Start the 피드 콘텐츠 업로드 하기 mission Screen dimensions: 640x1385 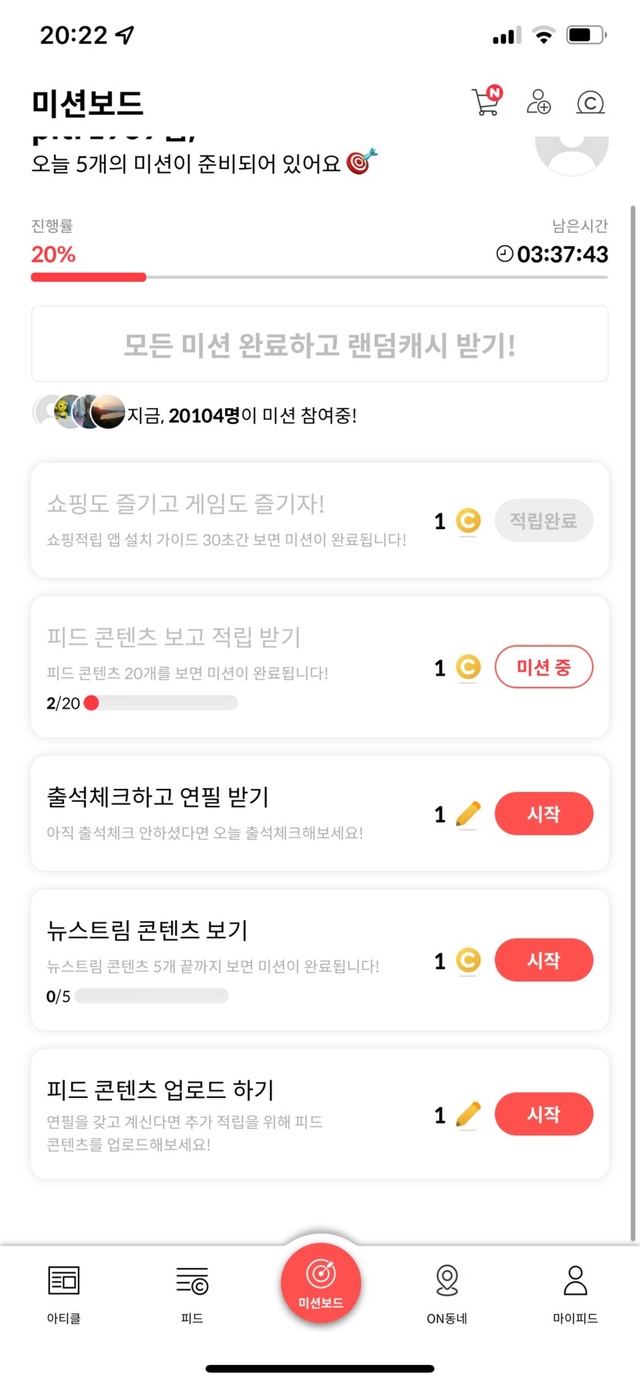click(x=543, y=1114)
